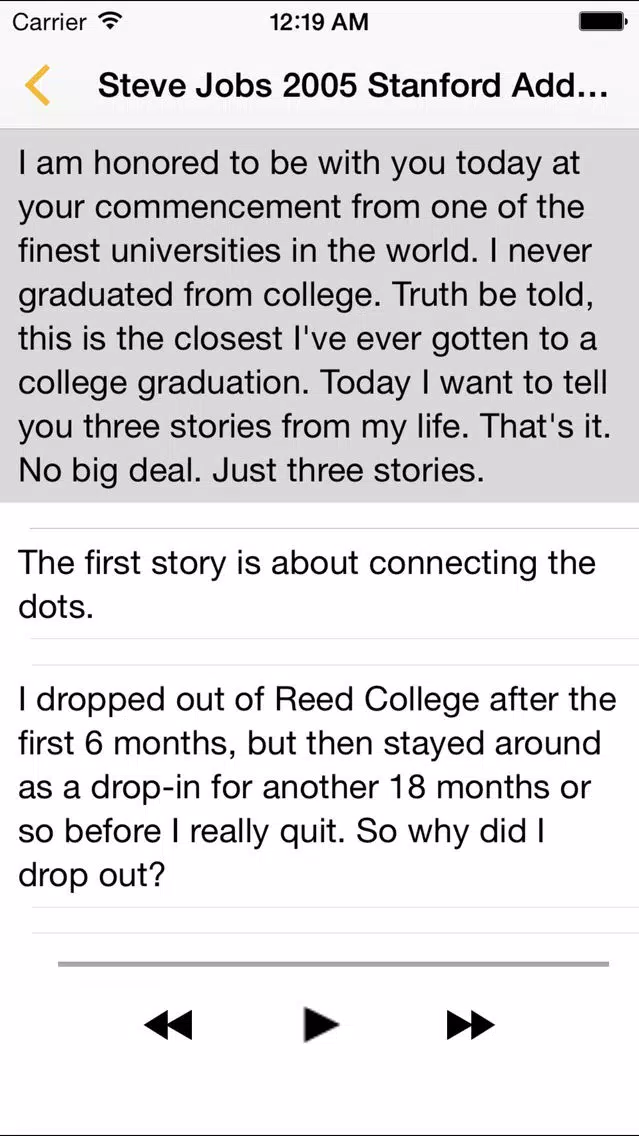Go back using the yellow arrow

point(38,85)
